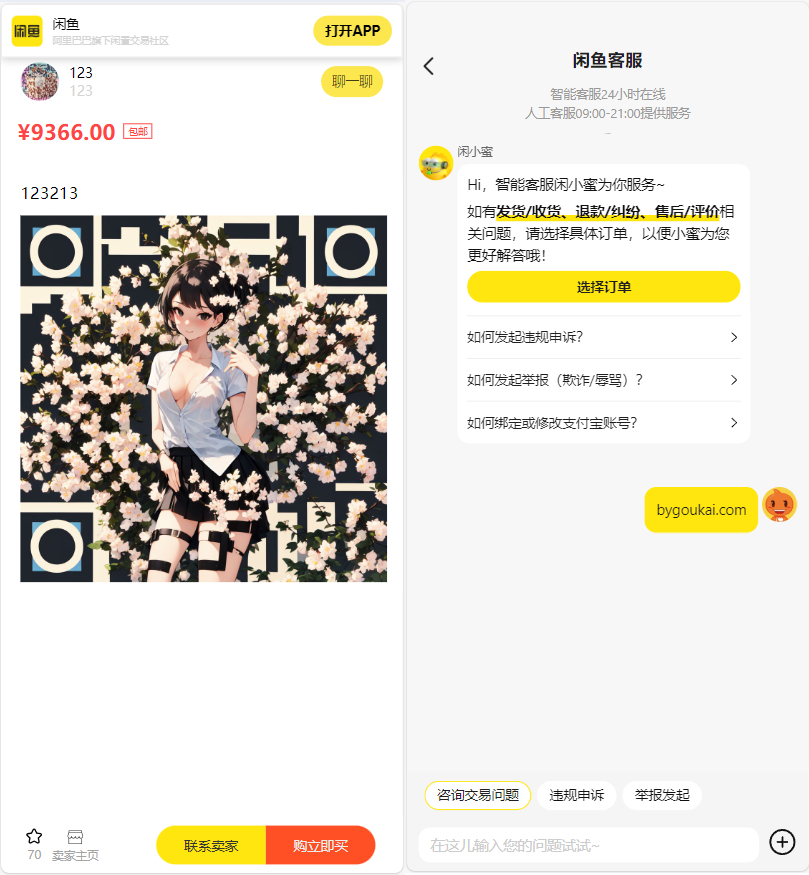
Task: Click the 闲鱼 logo in top left
Action: click(27, 30)
